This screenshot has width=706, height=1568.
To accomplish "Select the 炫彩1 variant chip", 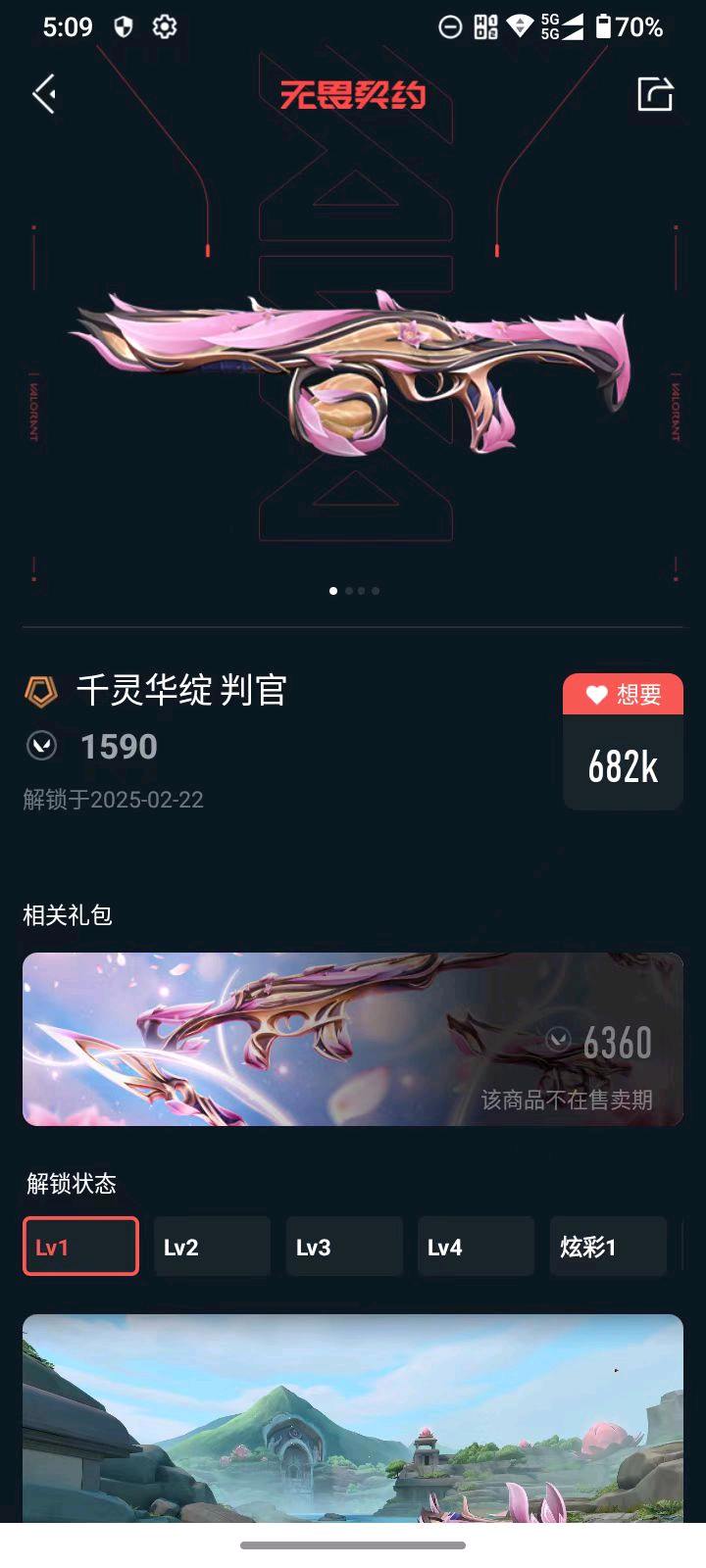I will point(608,1247).
